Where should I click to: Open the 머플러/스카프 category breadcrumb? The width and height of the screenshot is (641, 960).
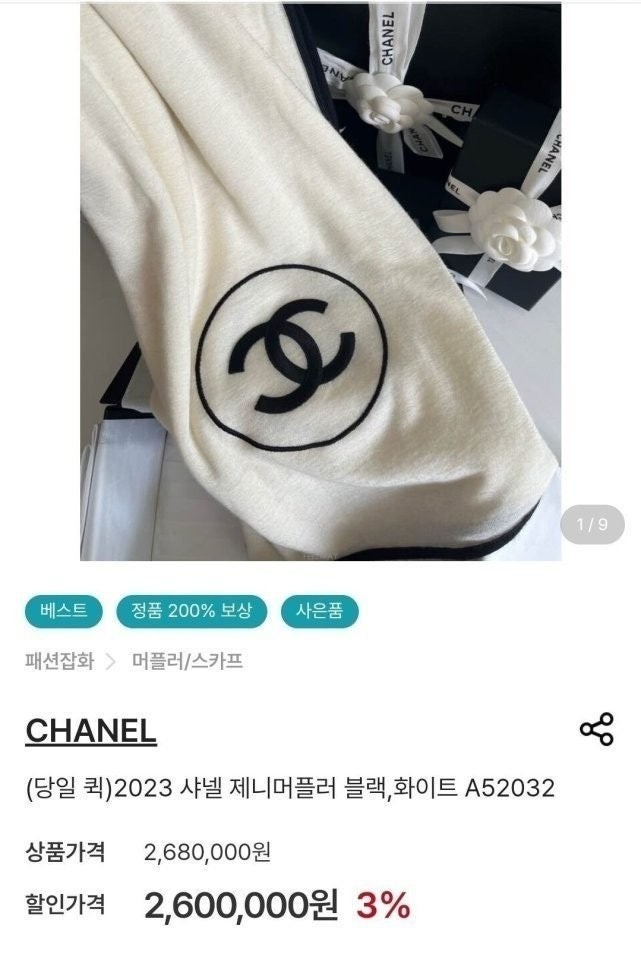(188, 661)
